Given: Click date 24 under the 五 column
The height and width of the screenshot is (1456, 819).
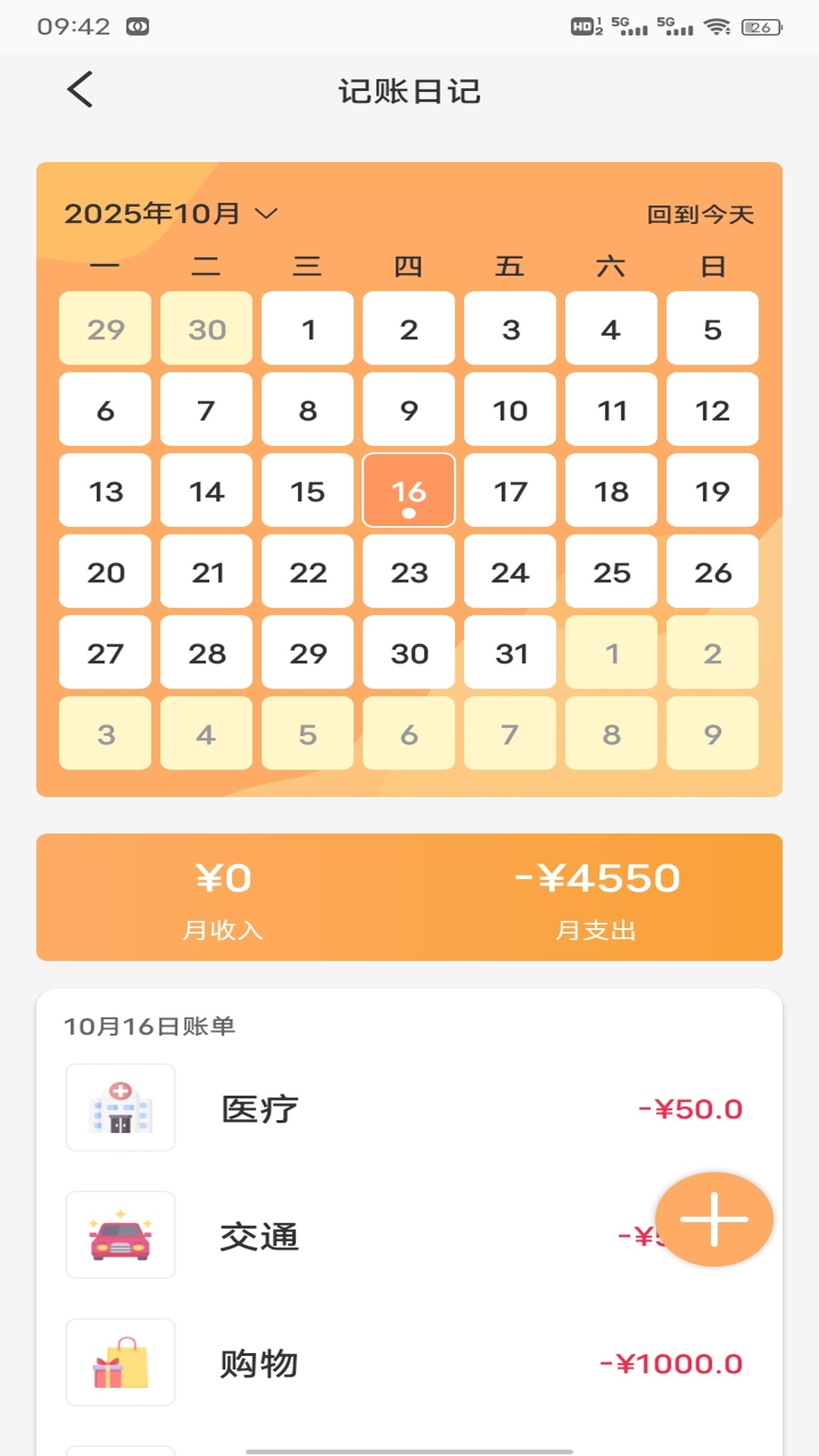Looking at the screenshot, I should click(x=510, y=572).
